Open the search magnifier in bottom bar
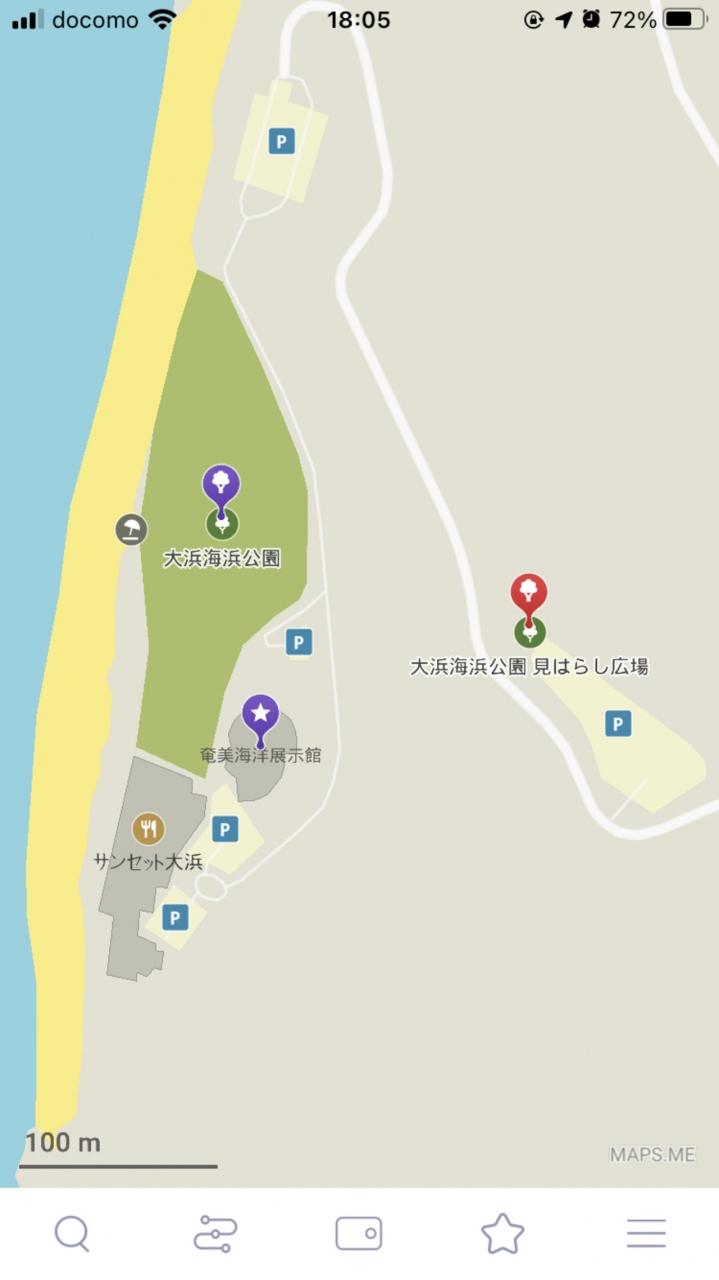 pos(72,1233)
